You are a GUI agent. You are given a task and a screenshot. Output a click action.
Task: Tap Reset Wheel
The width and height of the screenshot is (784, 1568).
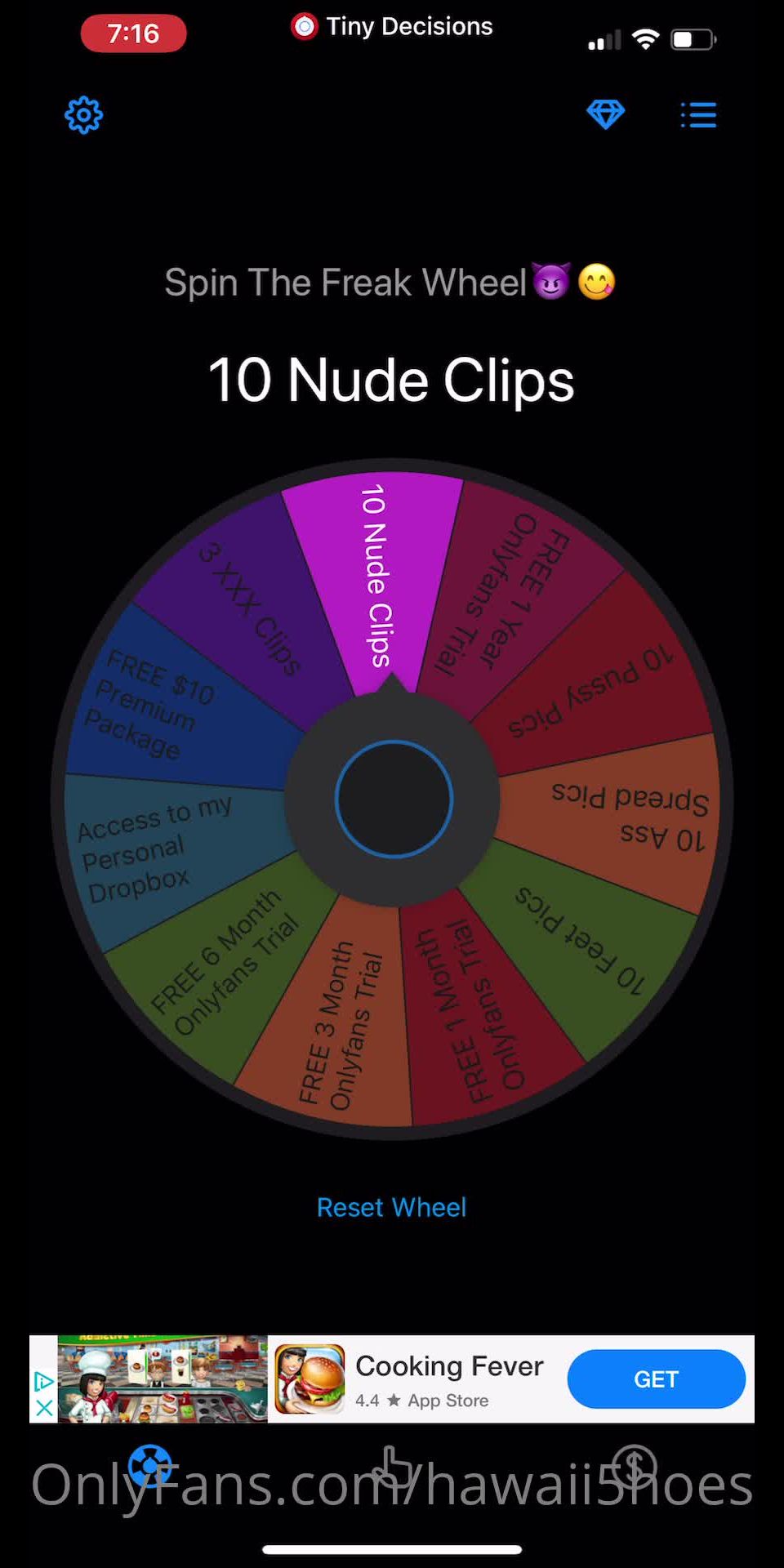tap(392, 1207)
